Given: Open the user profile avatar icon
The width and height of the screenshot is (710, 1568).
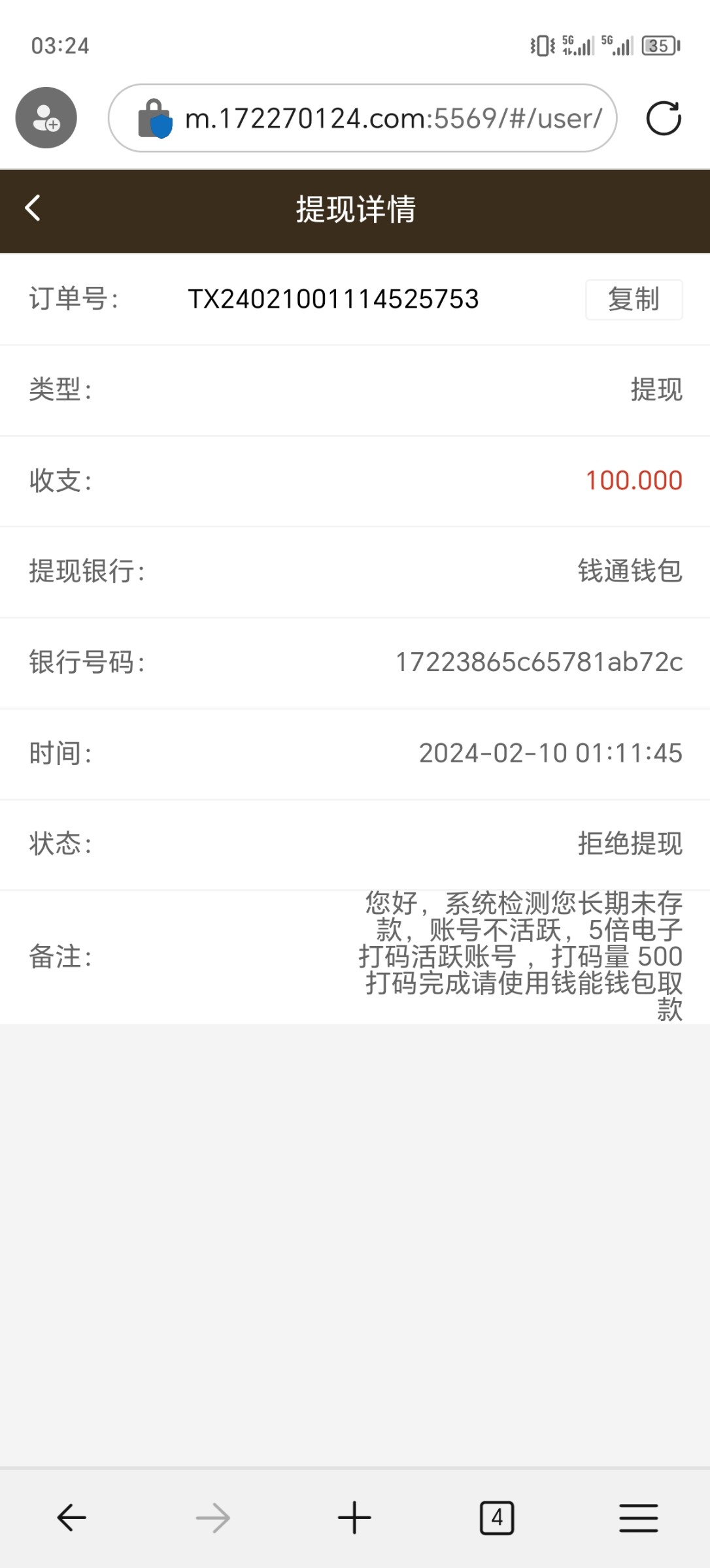Looking at the screenshot, I should [45, 118].
